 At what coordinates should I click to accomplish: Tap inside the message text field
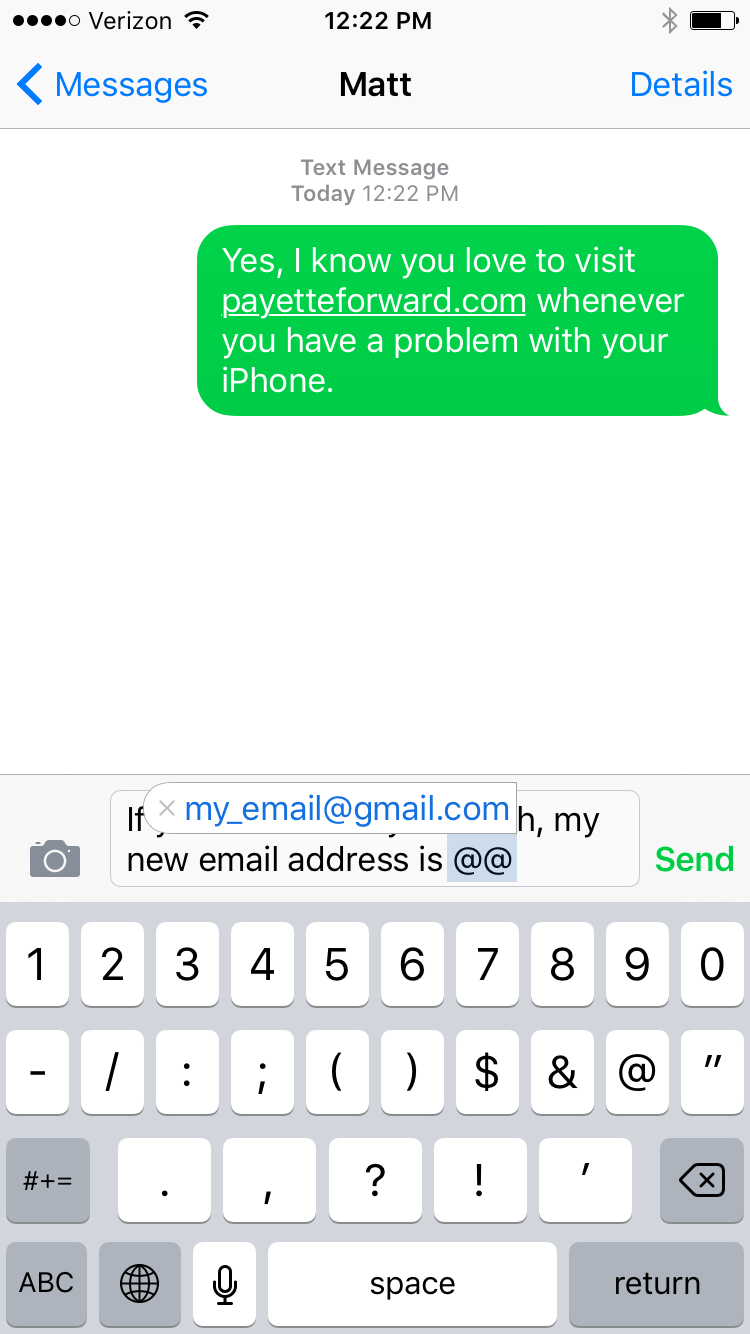tap(374, 838)
